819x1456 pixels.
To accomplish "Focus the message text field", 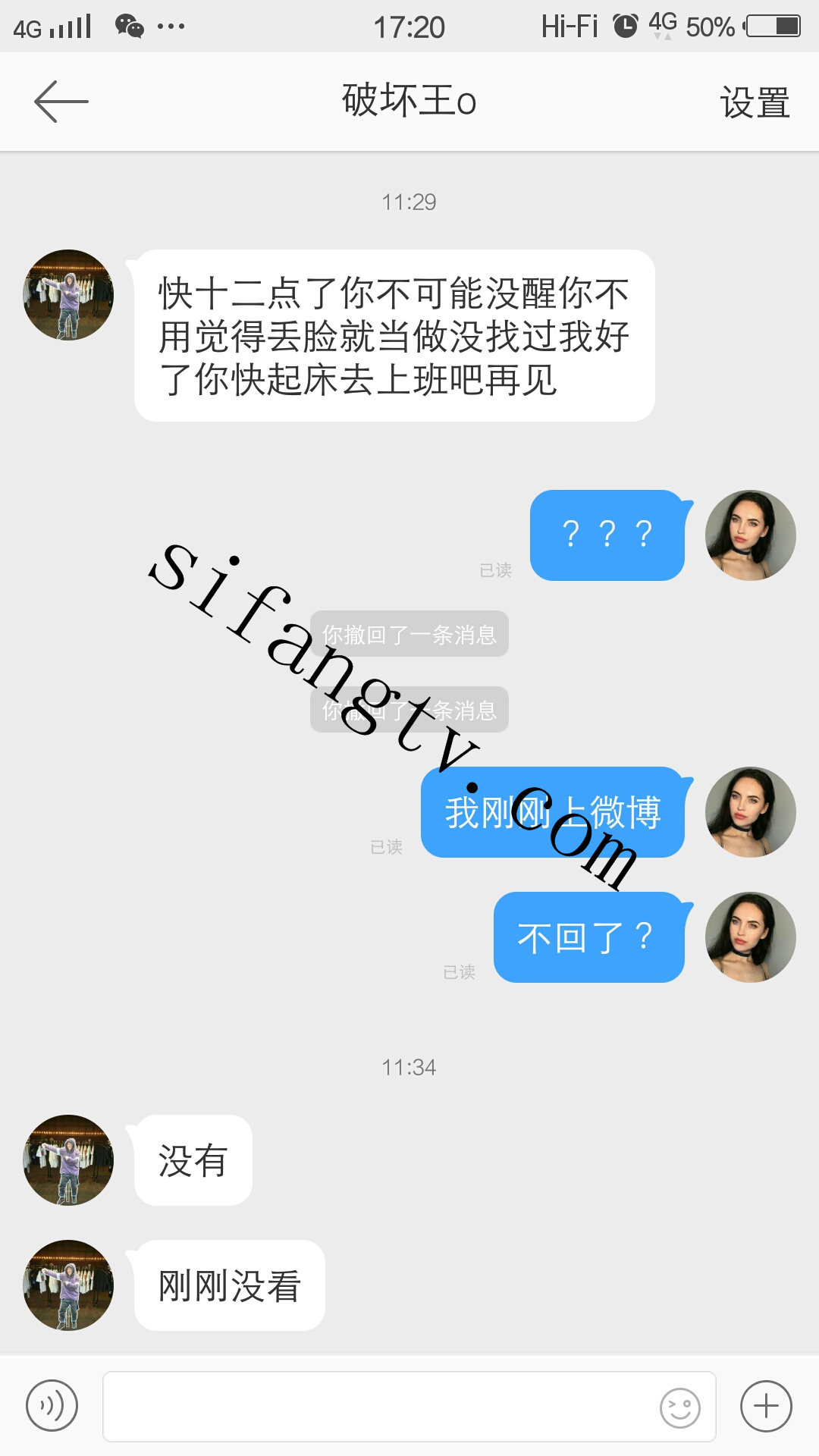I will [x=379, y=1406].
